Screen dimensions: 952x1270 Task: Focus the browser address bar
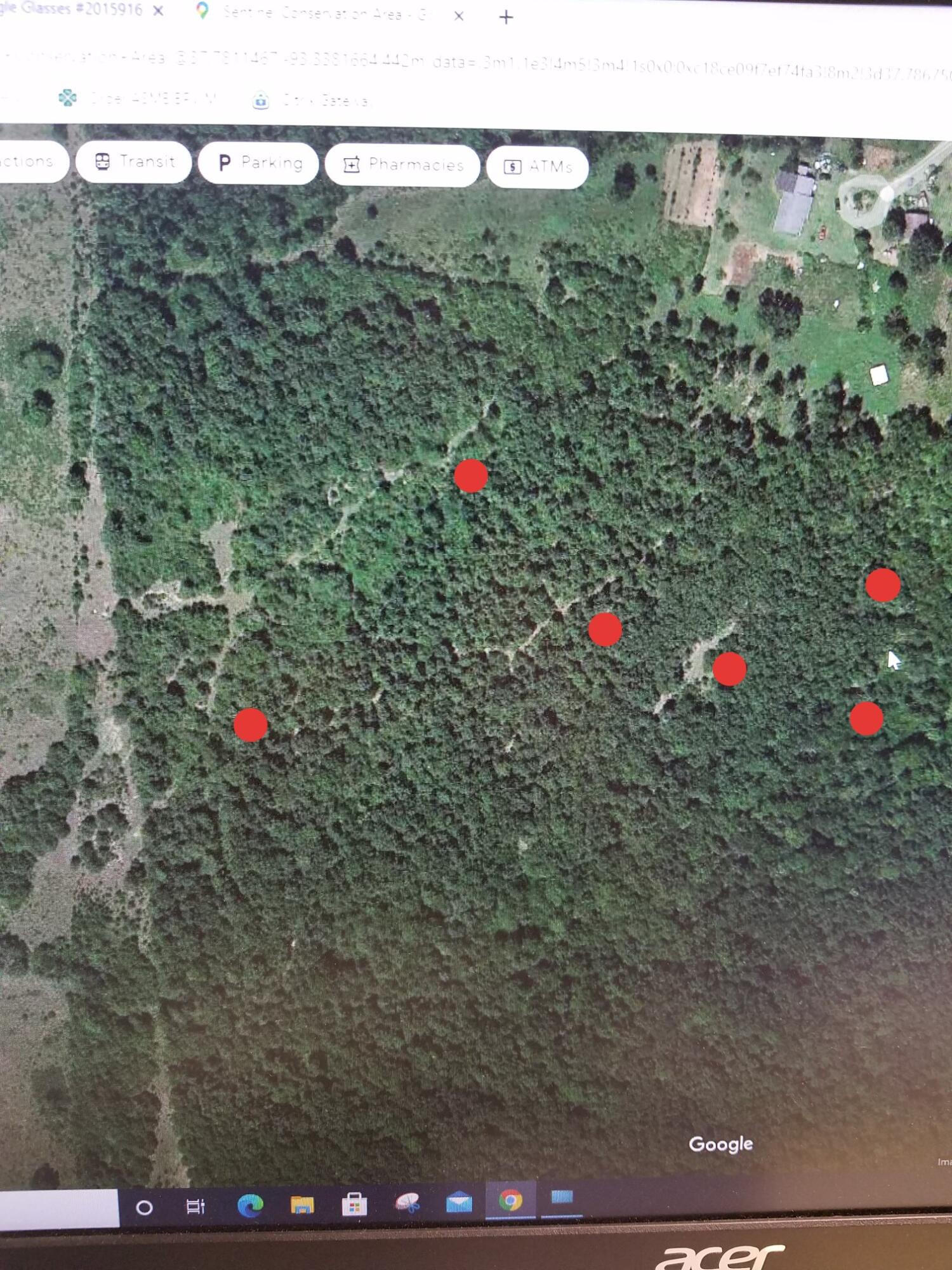[x=444, y=62]
